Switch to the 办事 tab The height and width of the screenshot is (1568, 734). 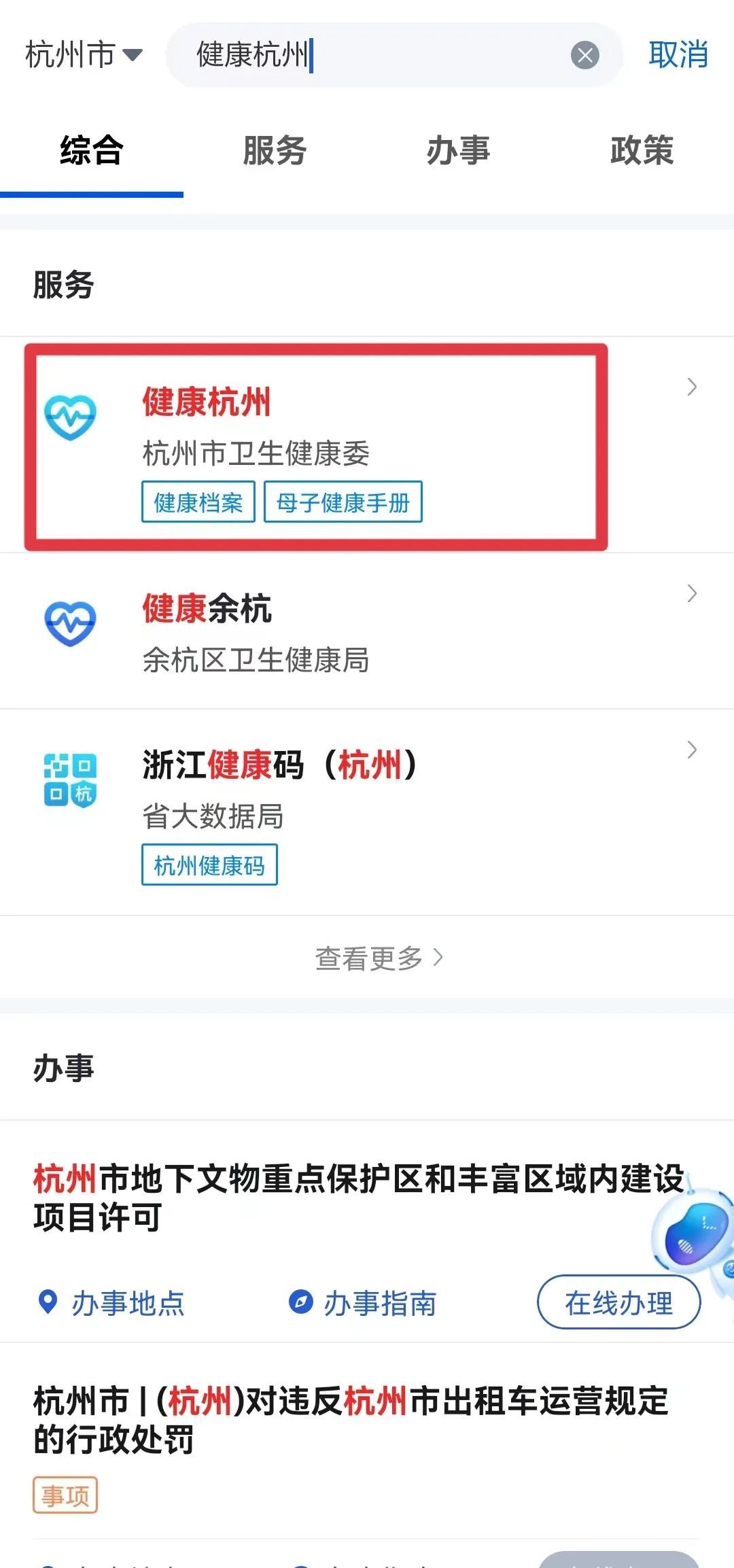458,150
